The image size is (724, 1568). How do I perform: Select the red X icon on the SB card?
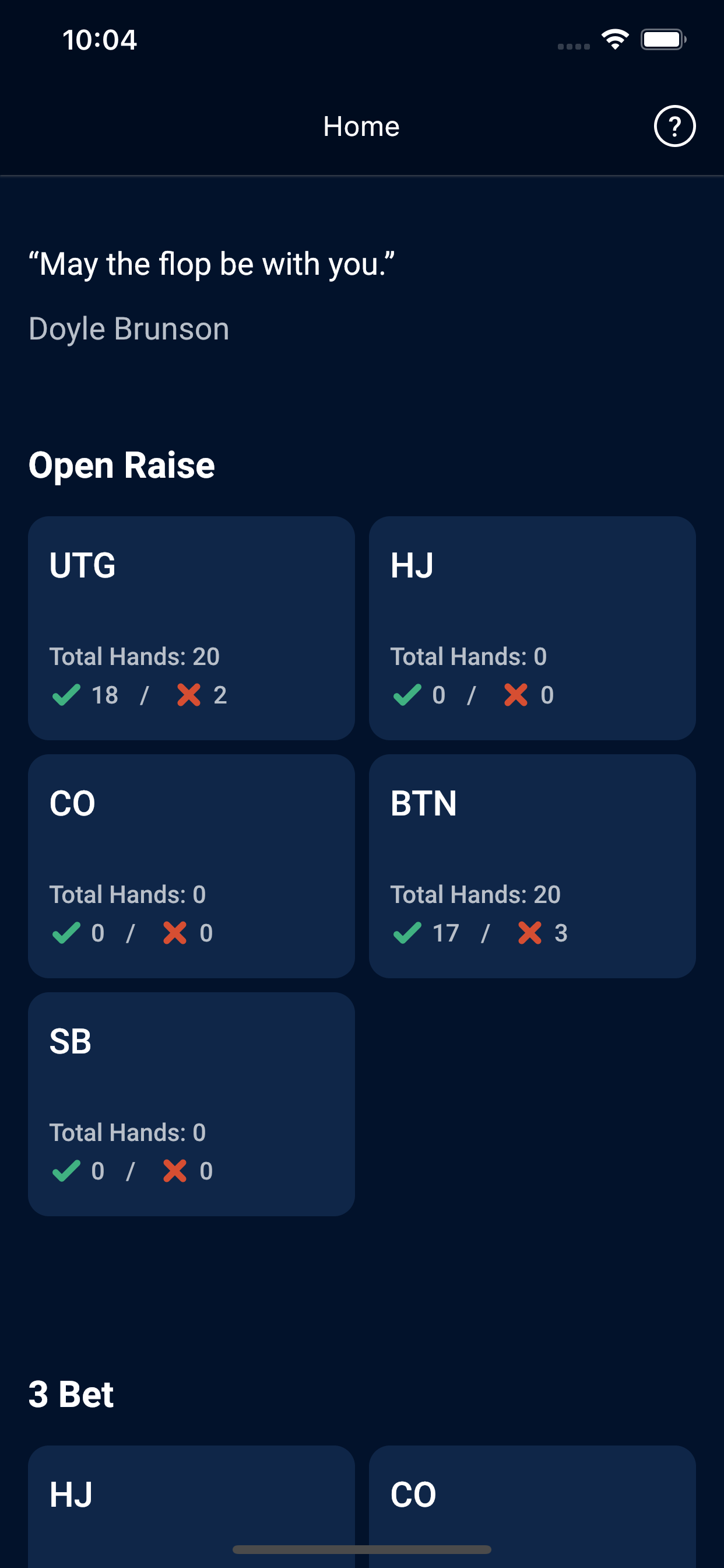point(176,1171)
